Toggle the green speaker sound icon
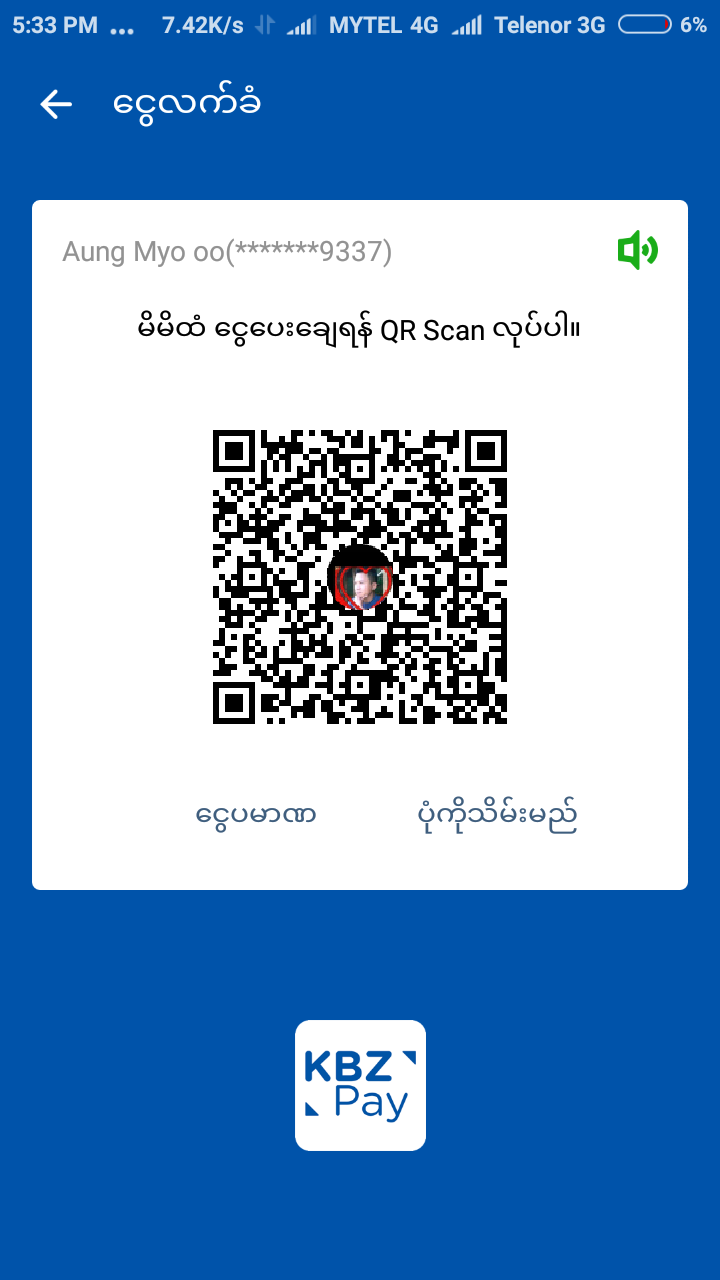This screenshot has height=1280, width=720. pos(637,250)
